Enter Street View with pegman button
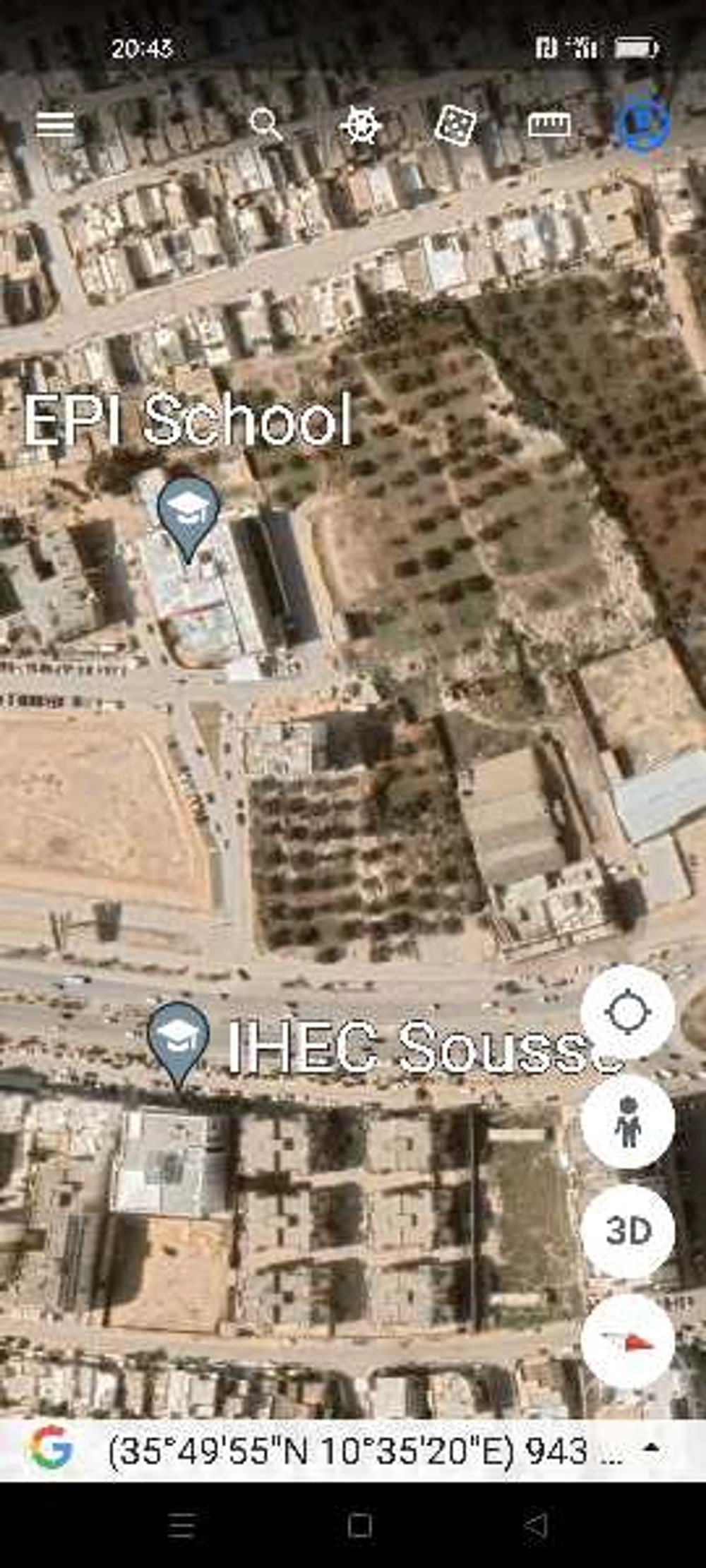 [x=627, y=1122]
